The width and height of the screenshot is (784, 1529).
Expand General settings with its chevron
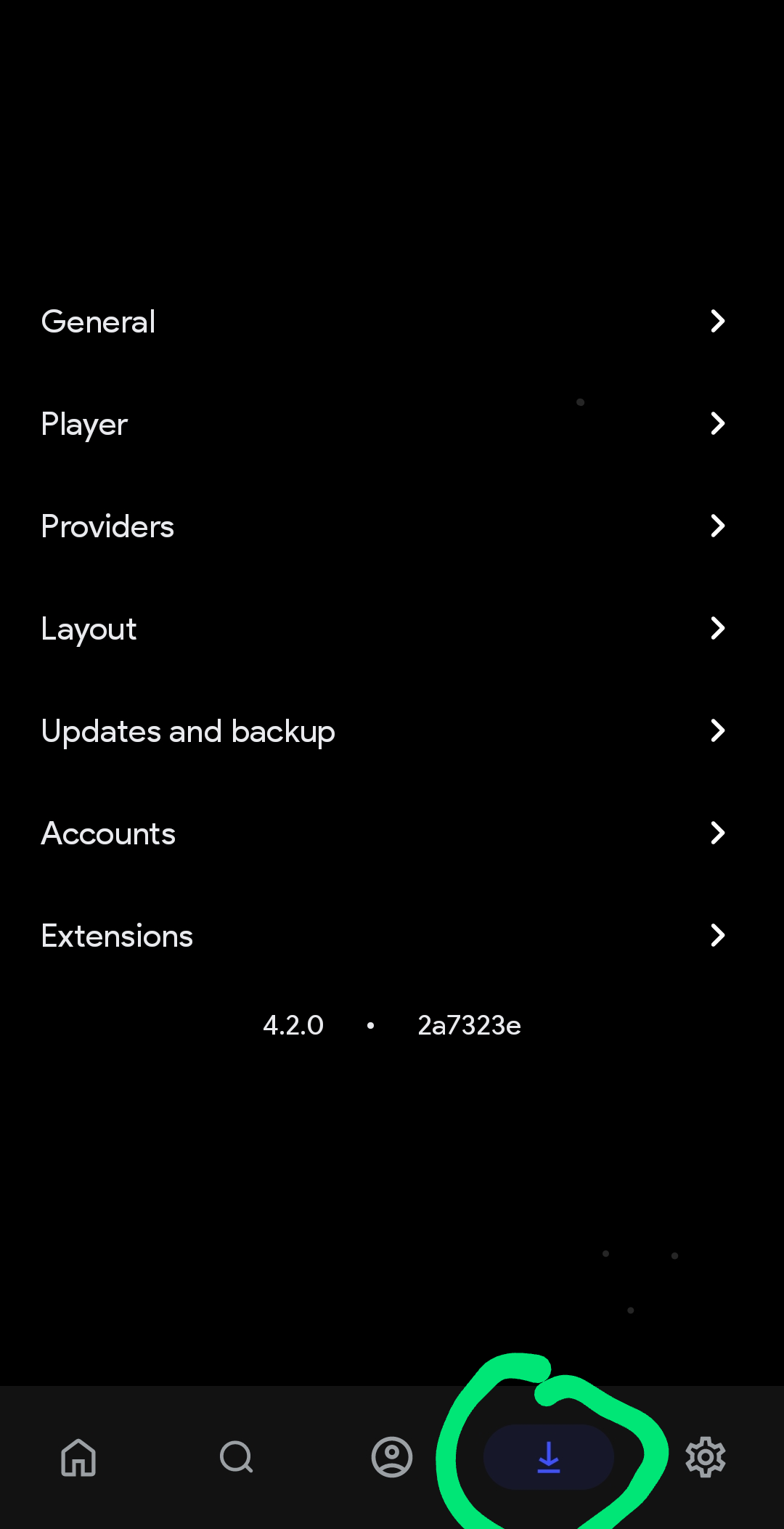[717, 321]
